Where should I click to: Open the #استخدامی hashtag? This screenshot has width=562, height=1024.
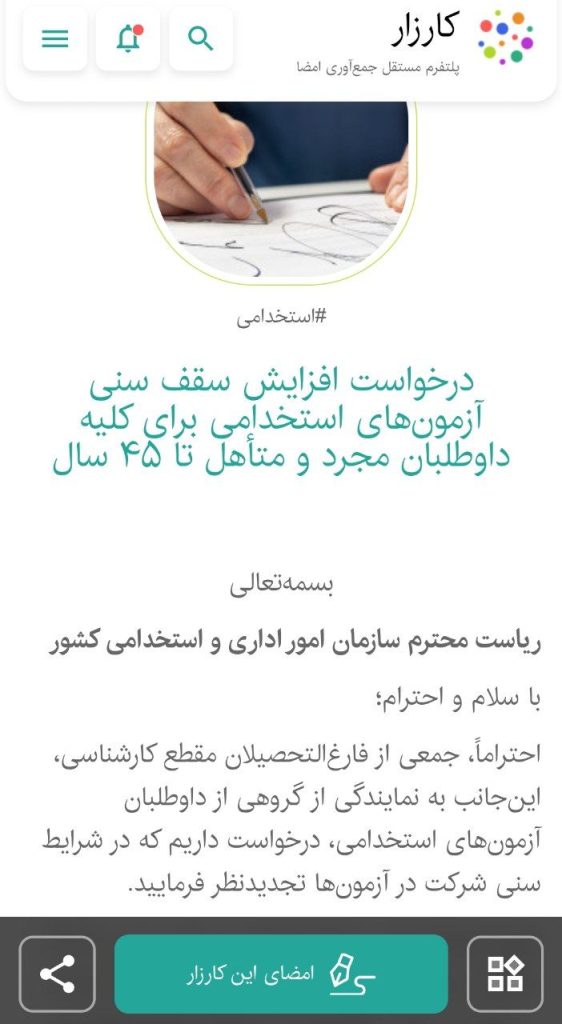tap(281, 318)
